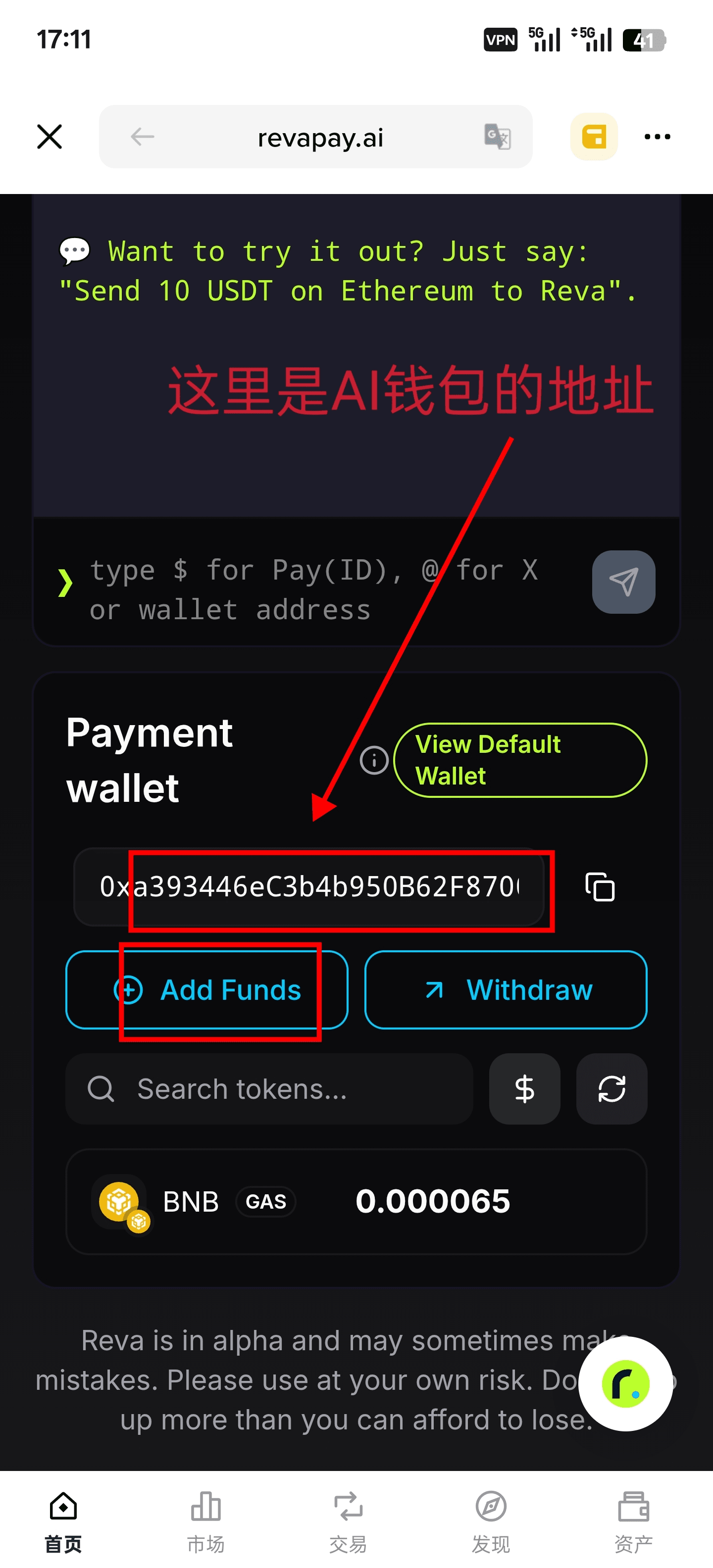Search tokens in the wallet
Screen dimensions: 713x1568
click(274, 1088)
